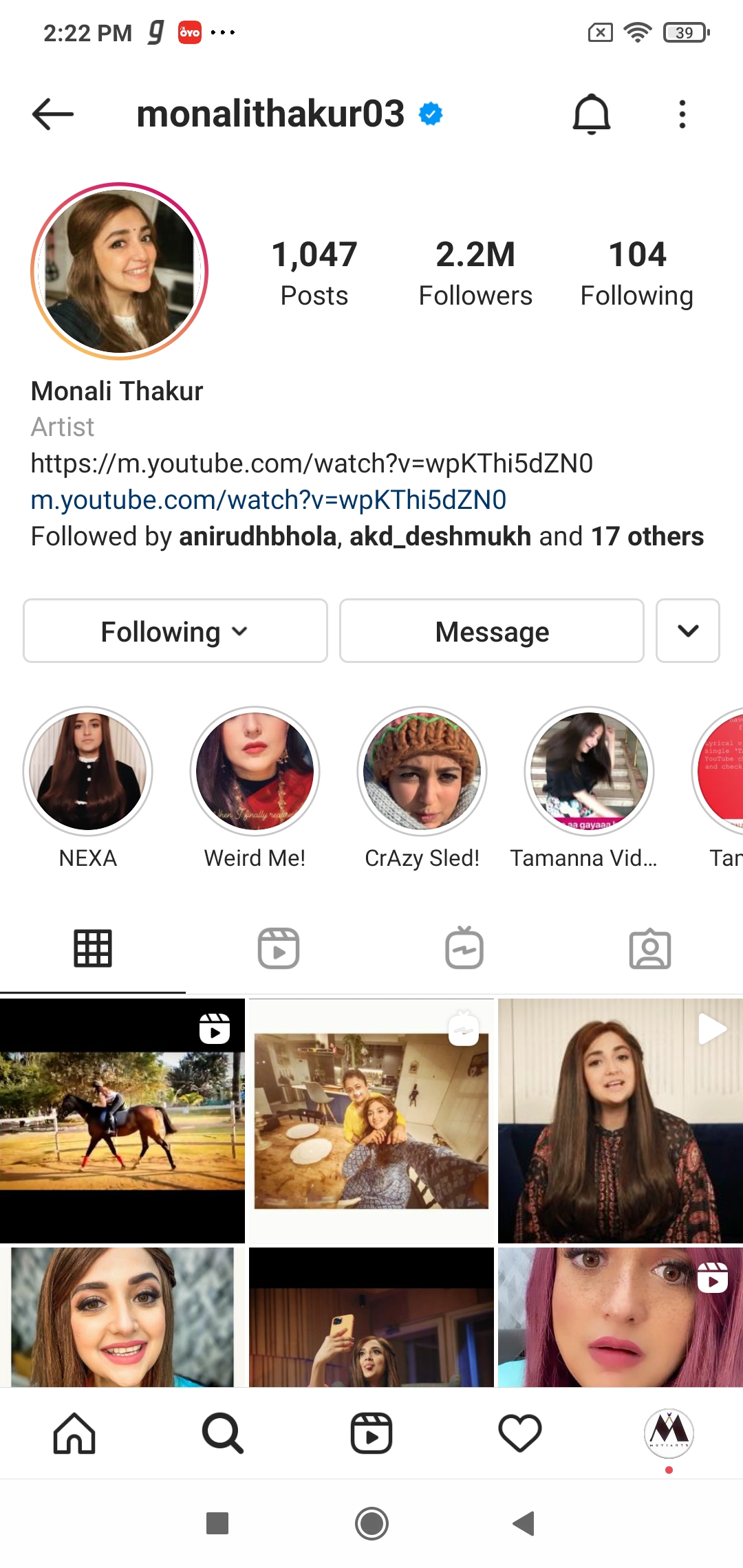Tap the Following dropdown button
Viewport: 743px width, 1568px height.
[175, 631]
